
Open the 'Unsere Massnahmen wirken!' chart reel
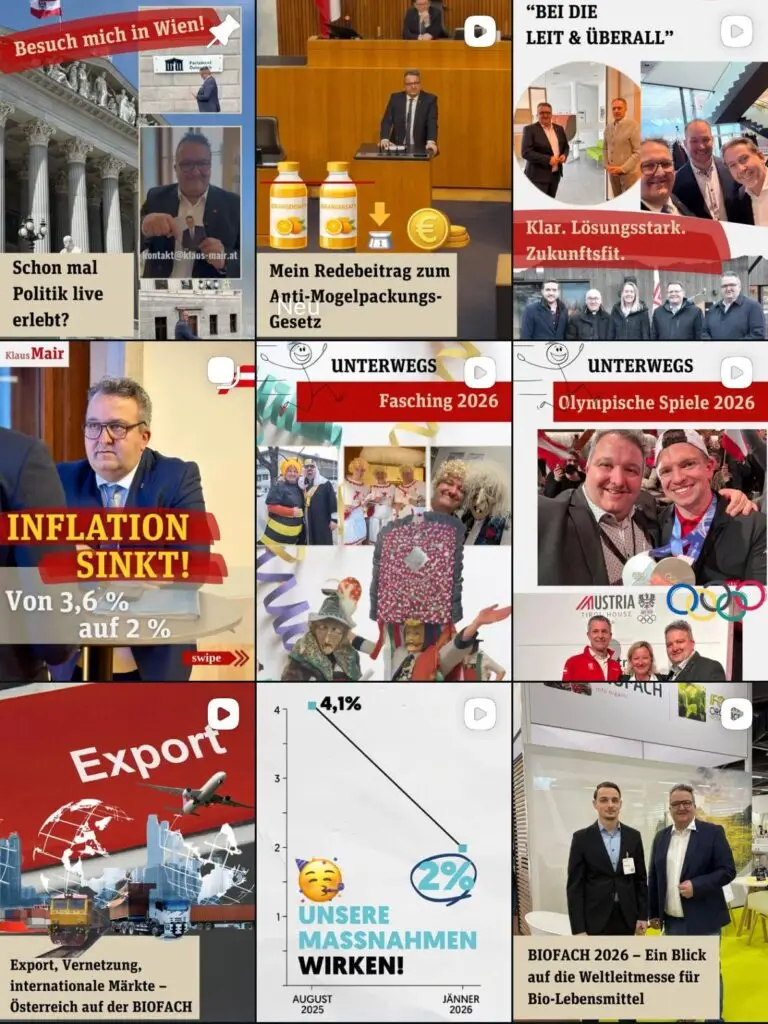[x=383, y=853]
